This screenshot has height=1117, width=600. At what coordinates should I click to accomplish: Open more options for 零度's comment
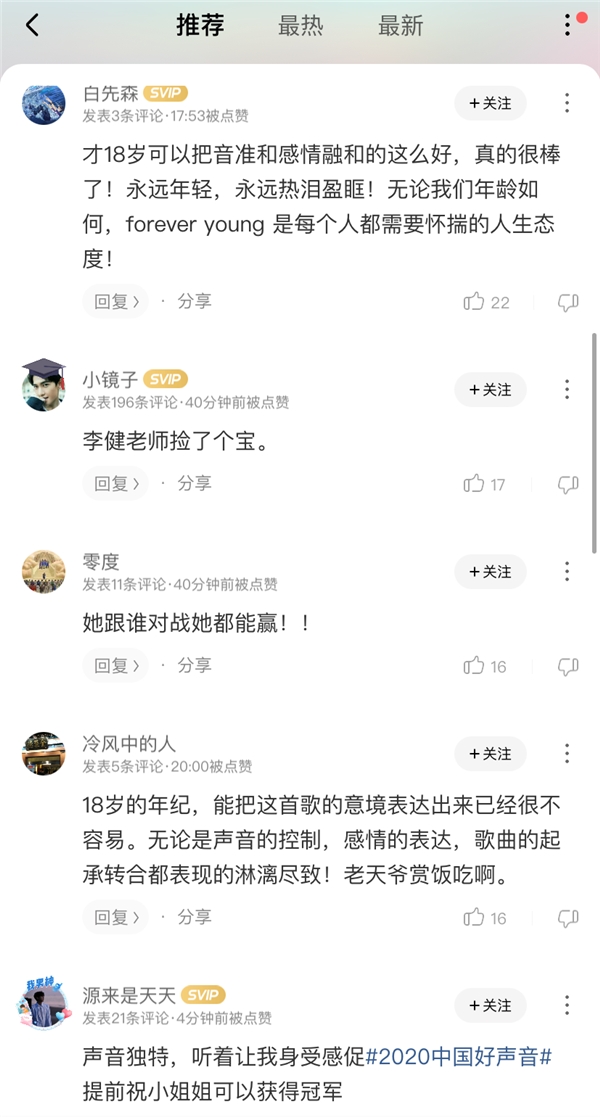(567, 572)
